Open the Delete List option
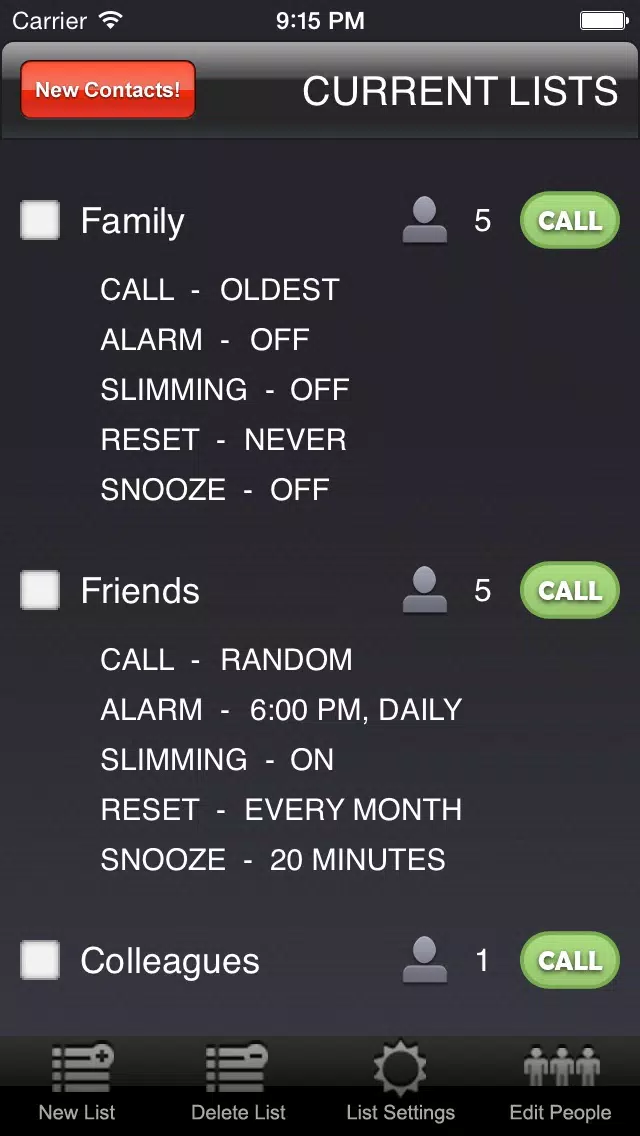 point(238,1084)
